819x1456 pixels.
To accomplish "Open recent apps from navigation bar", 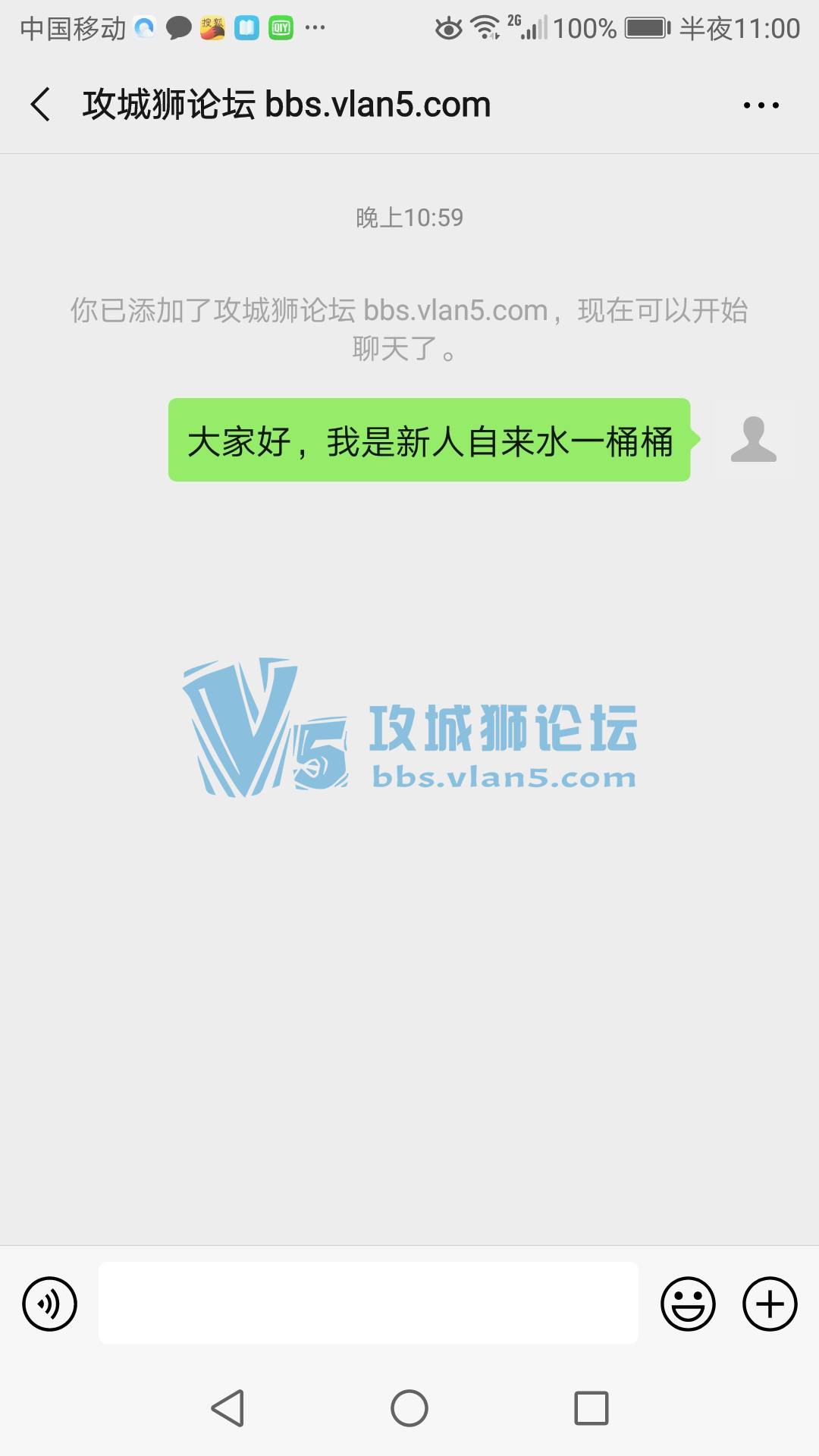I will (591, 1408).
